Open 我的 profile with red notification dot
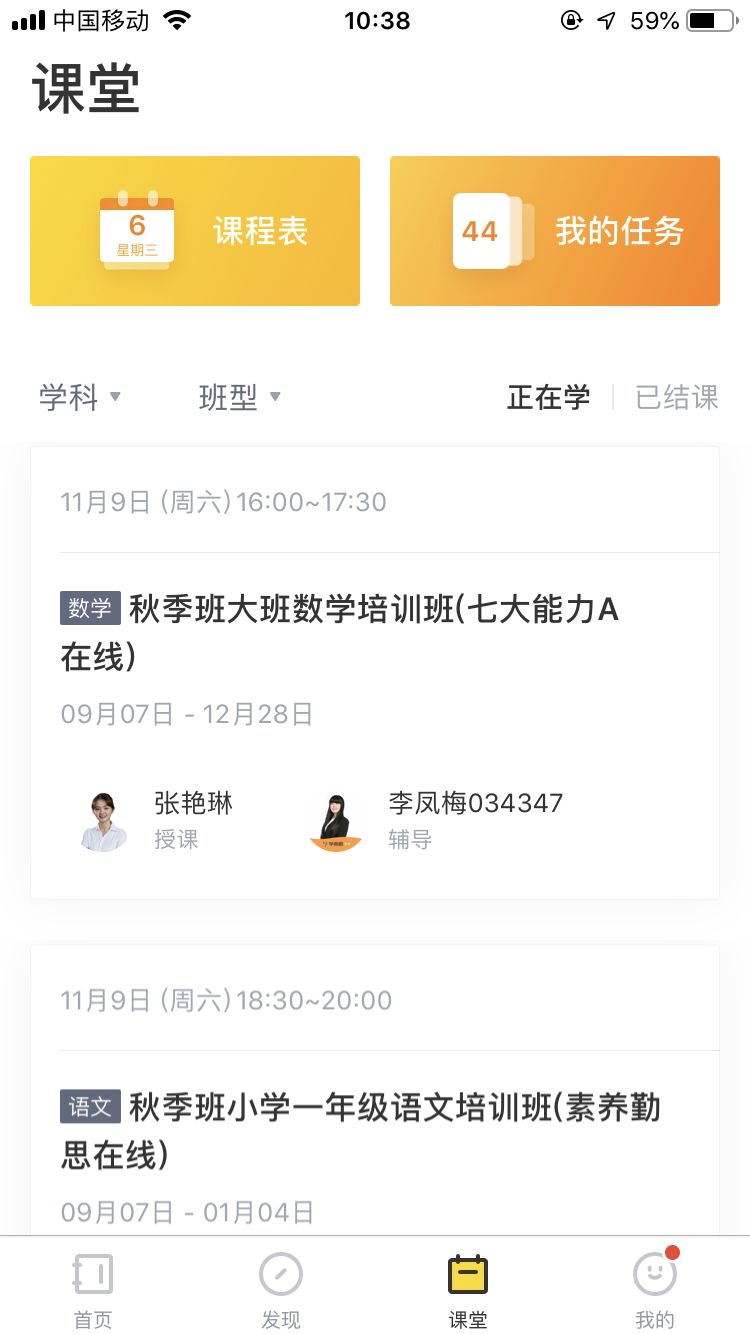Screen dimensions: 750x1334 655,1275
